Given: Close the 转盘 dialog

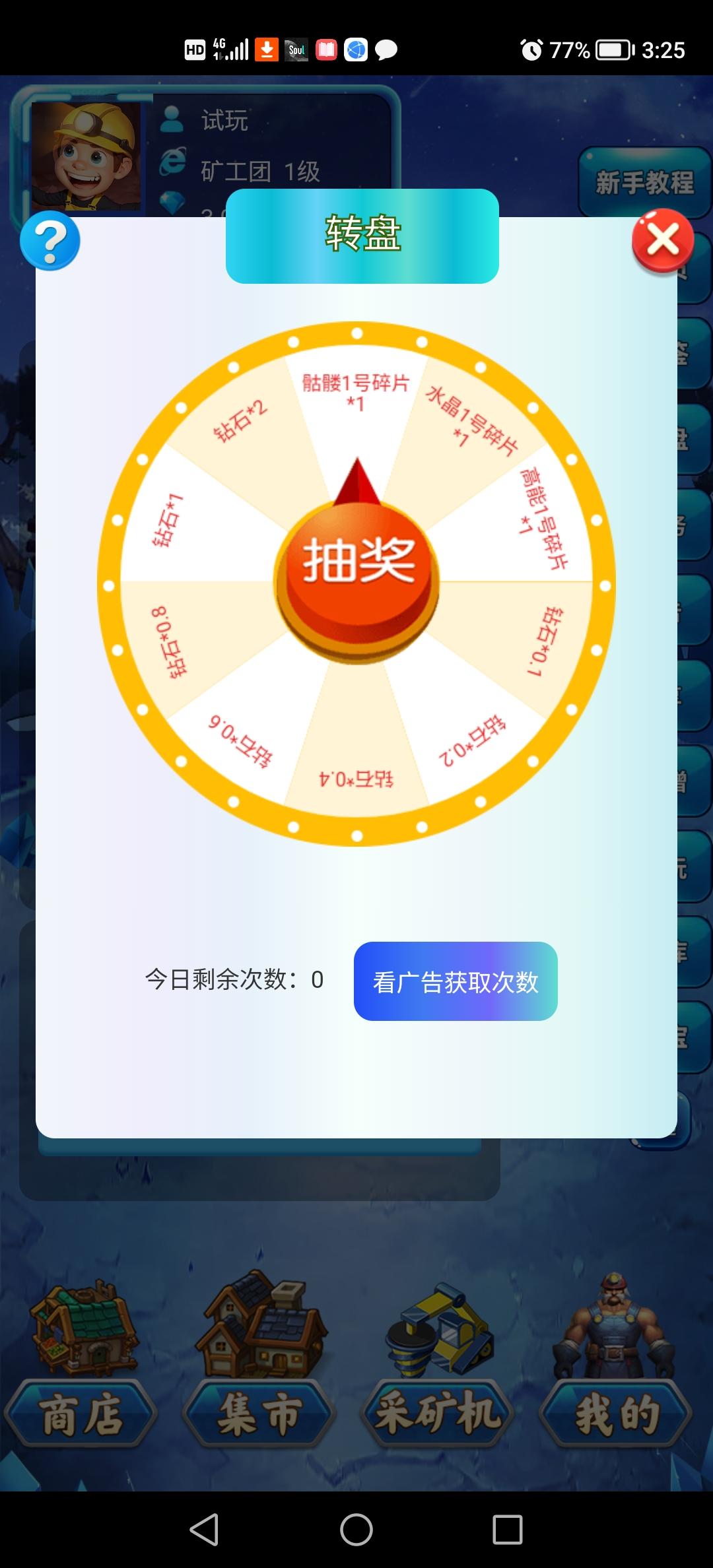Looking at the screenshot, I should (663, 240).
